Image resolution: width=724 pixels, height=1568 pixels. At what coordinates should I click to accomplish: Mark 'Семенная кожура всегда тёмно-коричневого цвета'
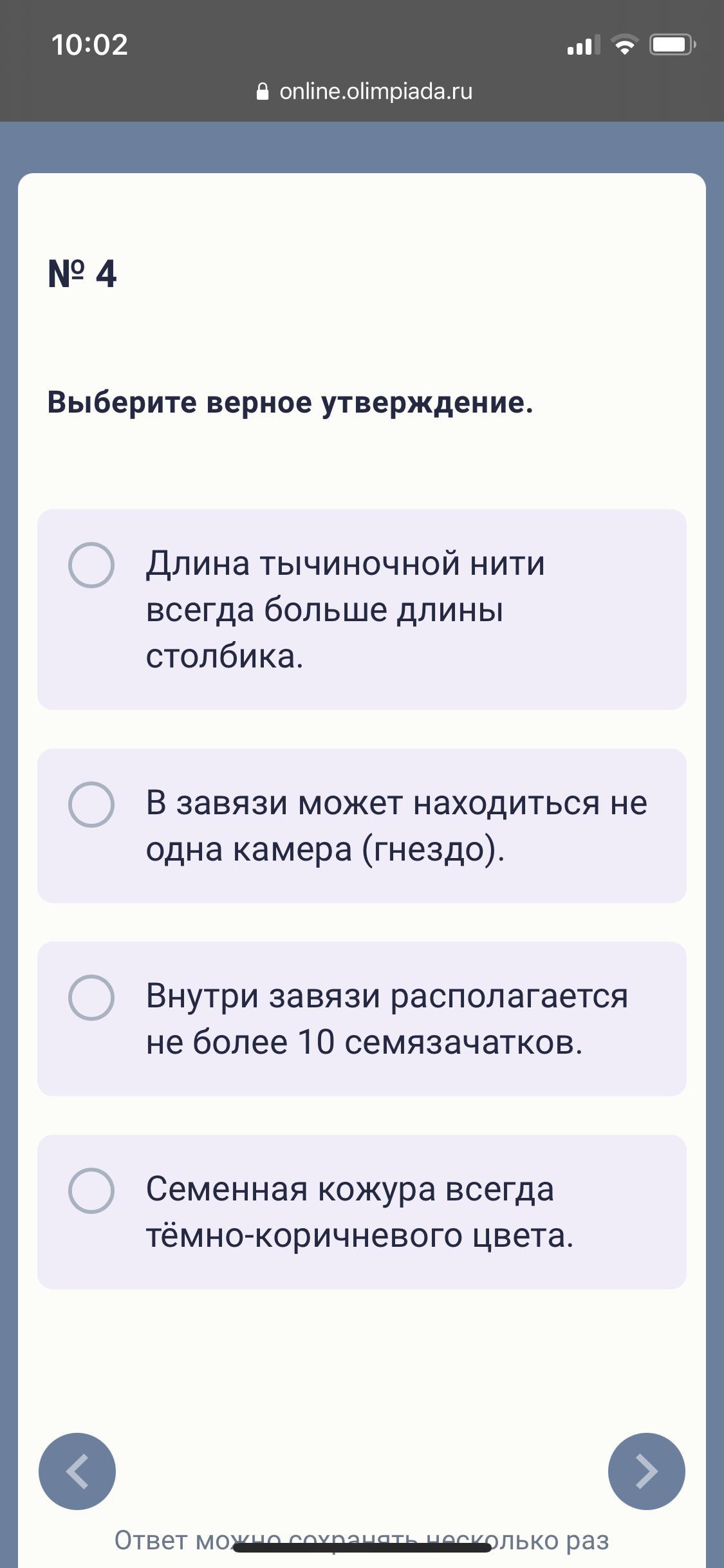tap(91, 1191)
